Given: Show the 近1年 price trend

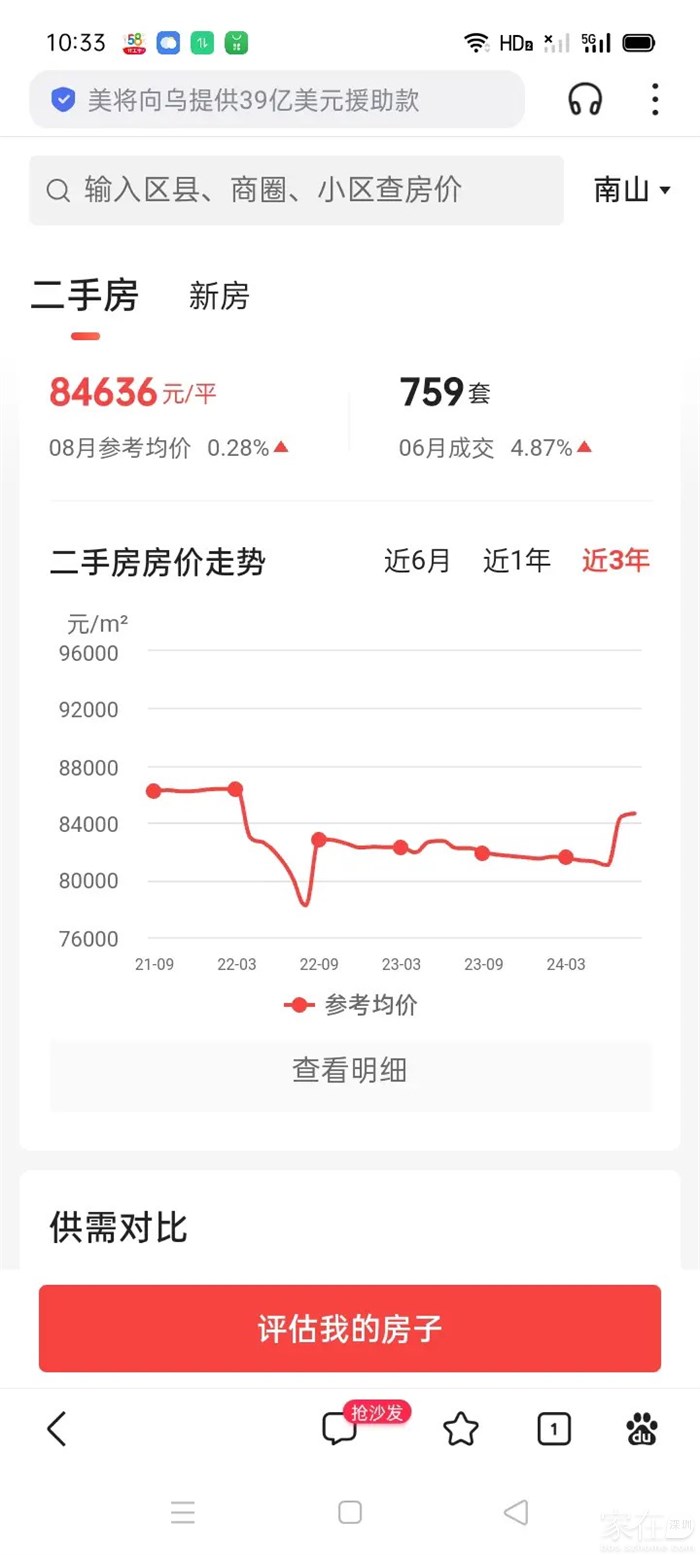Looking at the screenshot, I should pos(517,561).
